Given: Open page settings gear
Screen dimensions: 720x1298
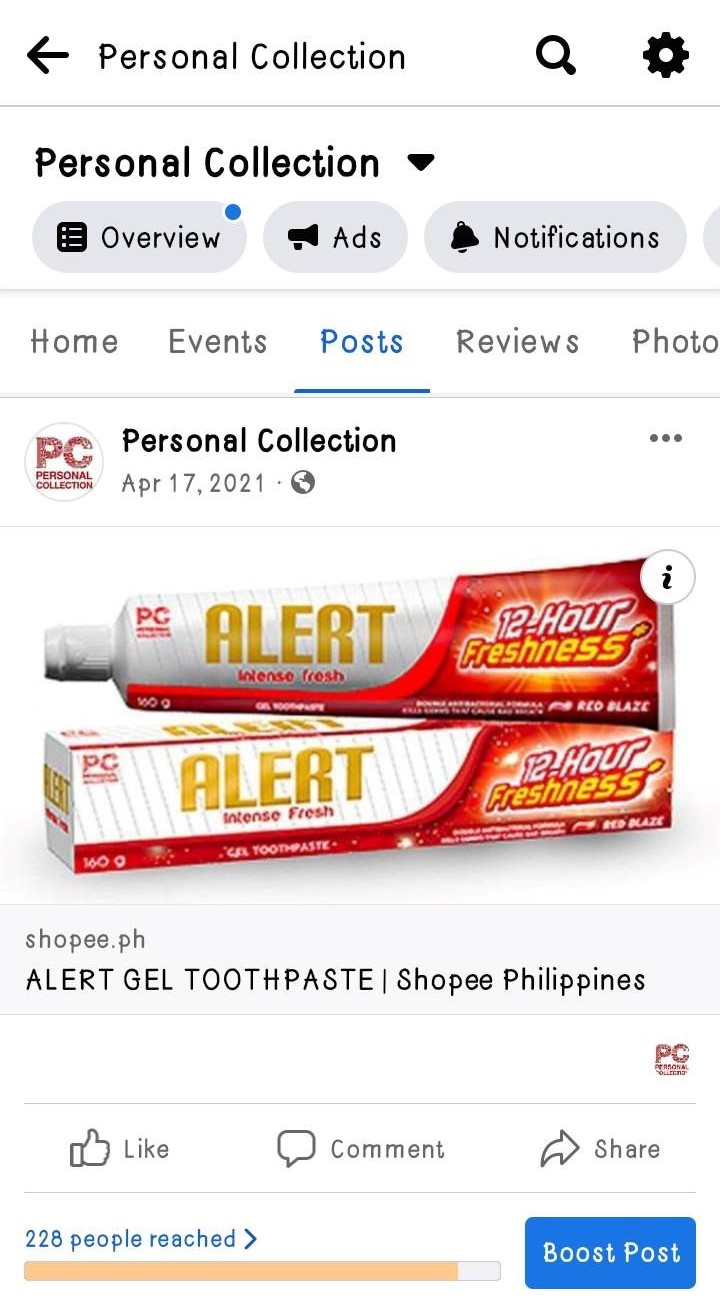Looking at the screenshot, I should coord(665,55).
